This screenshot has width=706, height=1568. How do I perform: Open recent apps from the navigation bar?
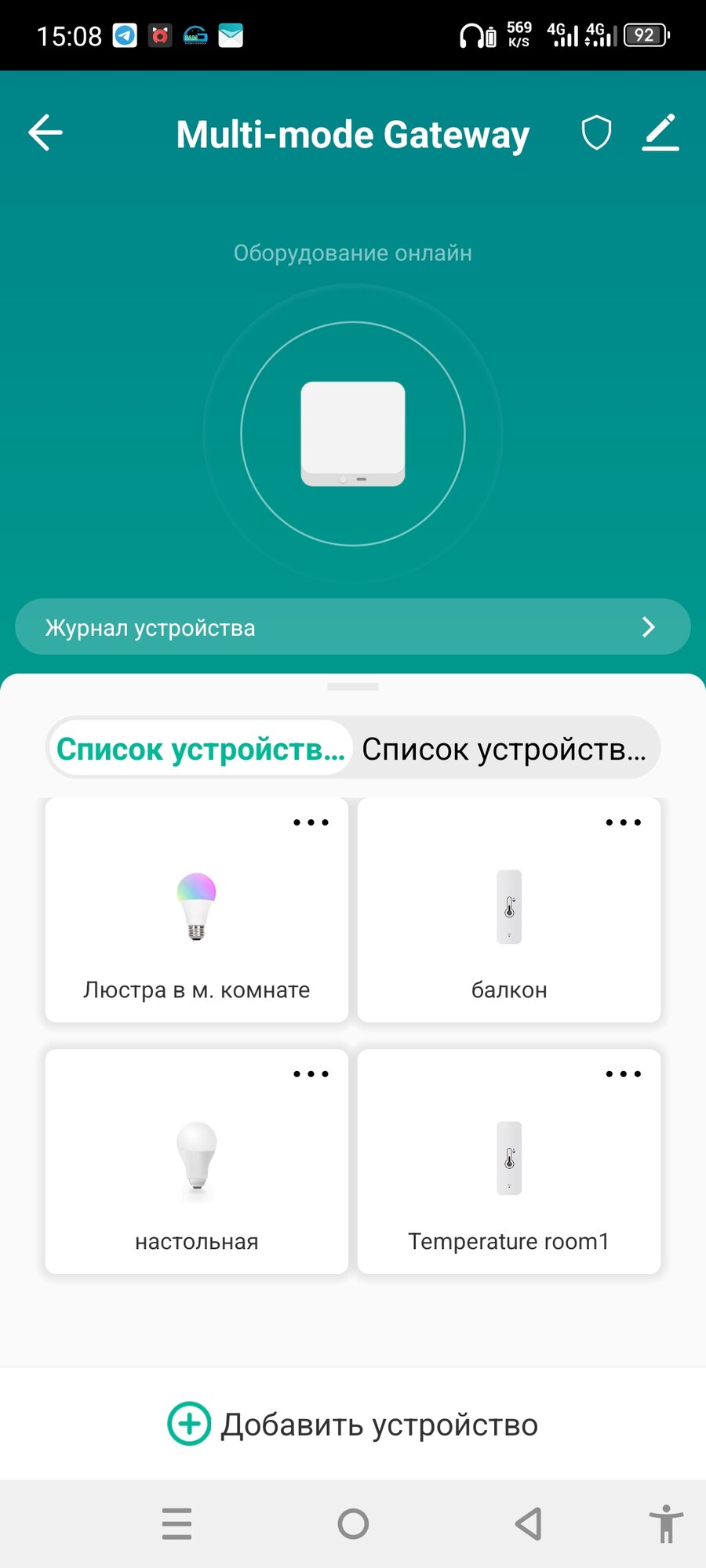click(x=176, y=1524)
